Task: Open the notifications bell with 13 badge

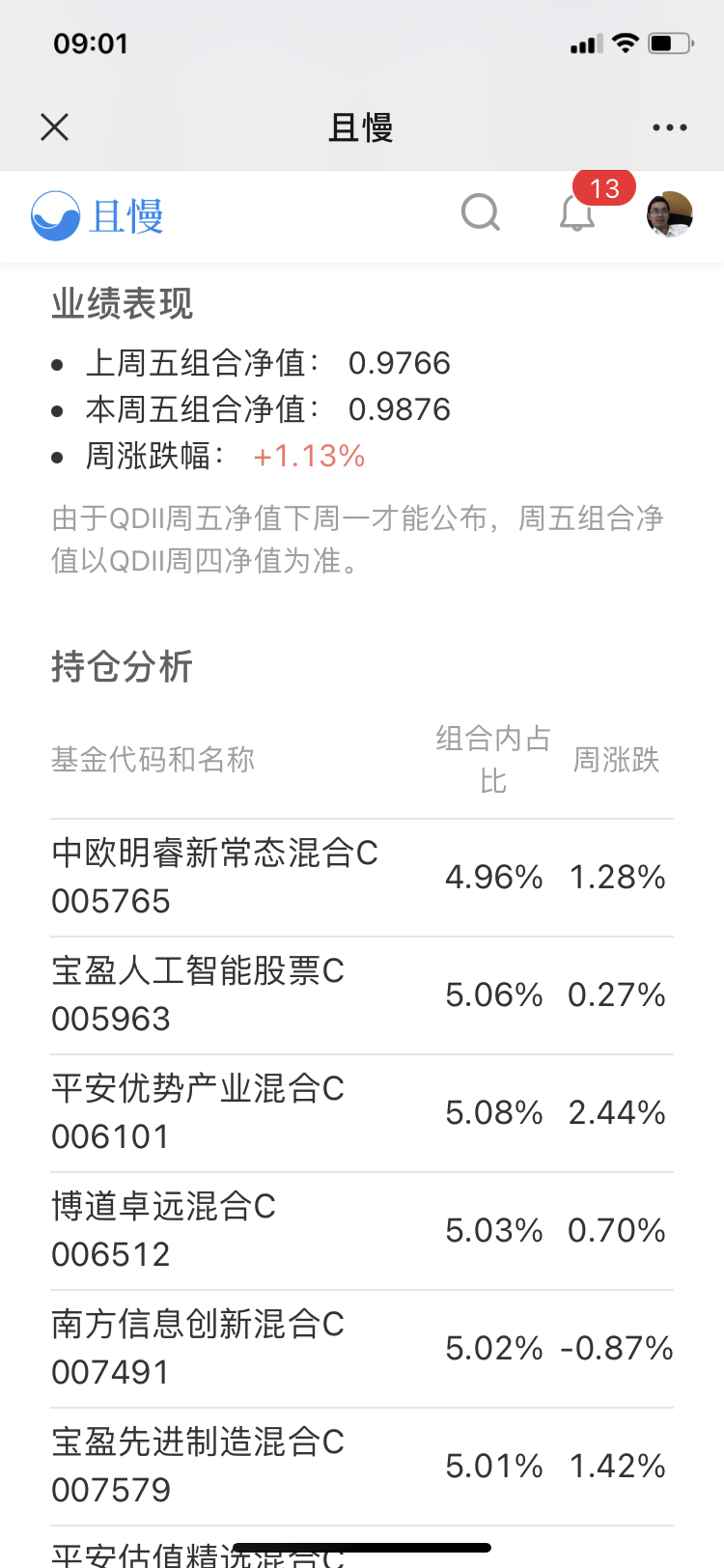Action: click(578, 212)
